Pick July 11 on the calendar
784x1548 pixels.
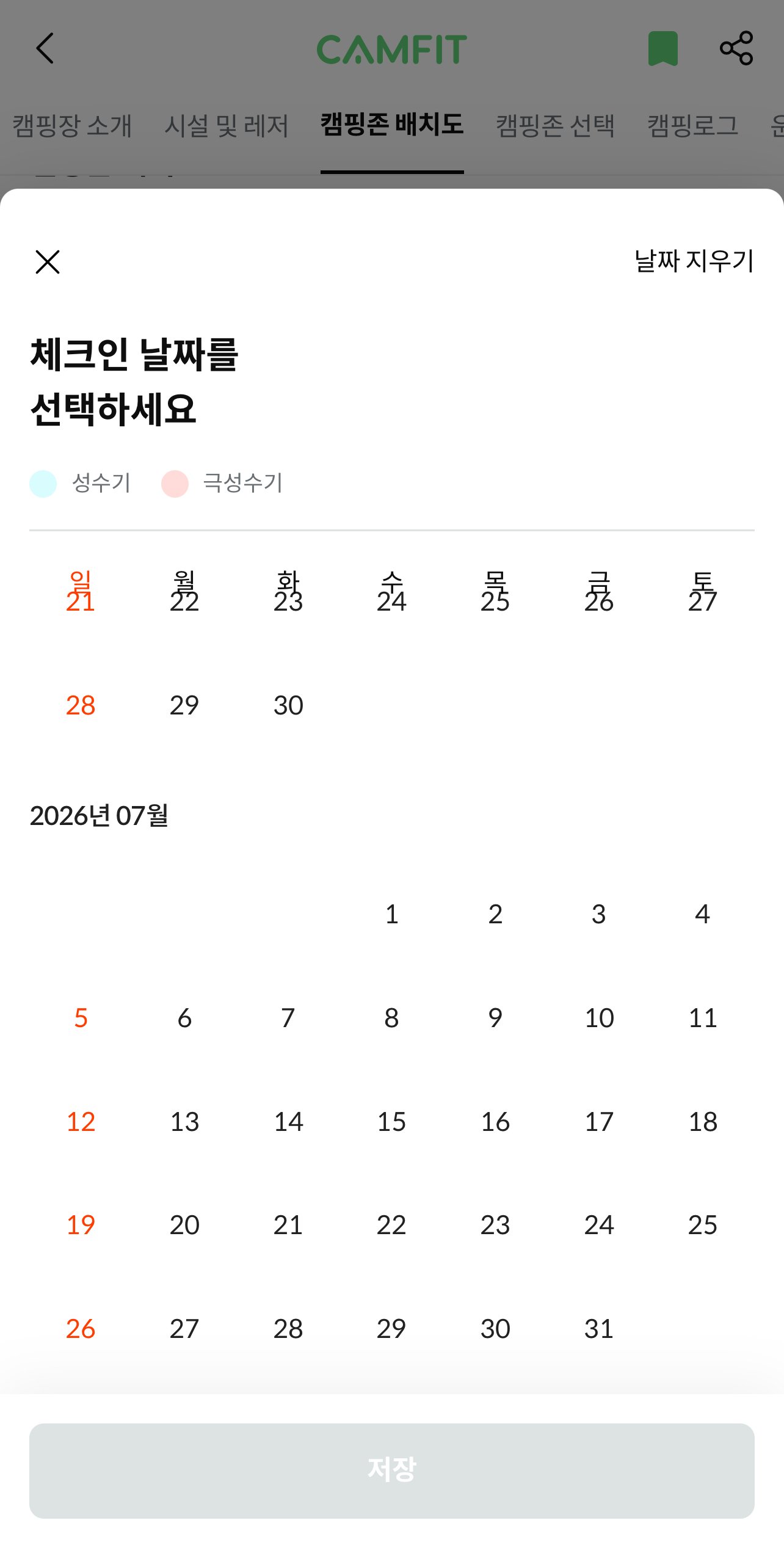[x=702, y=1018]
